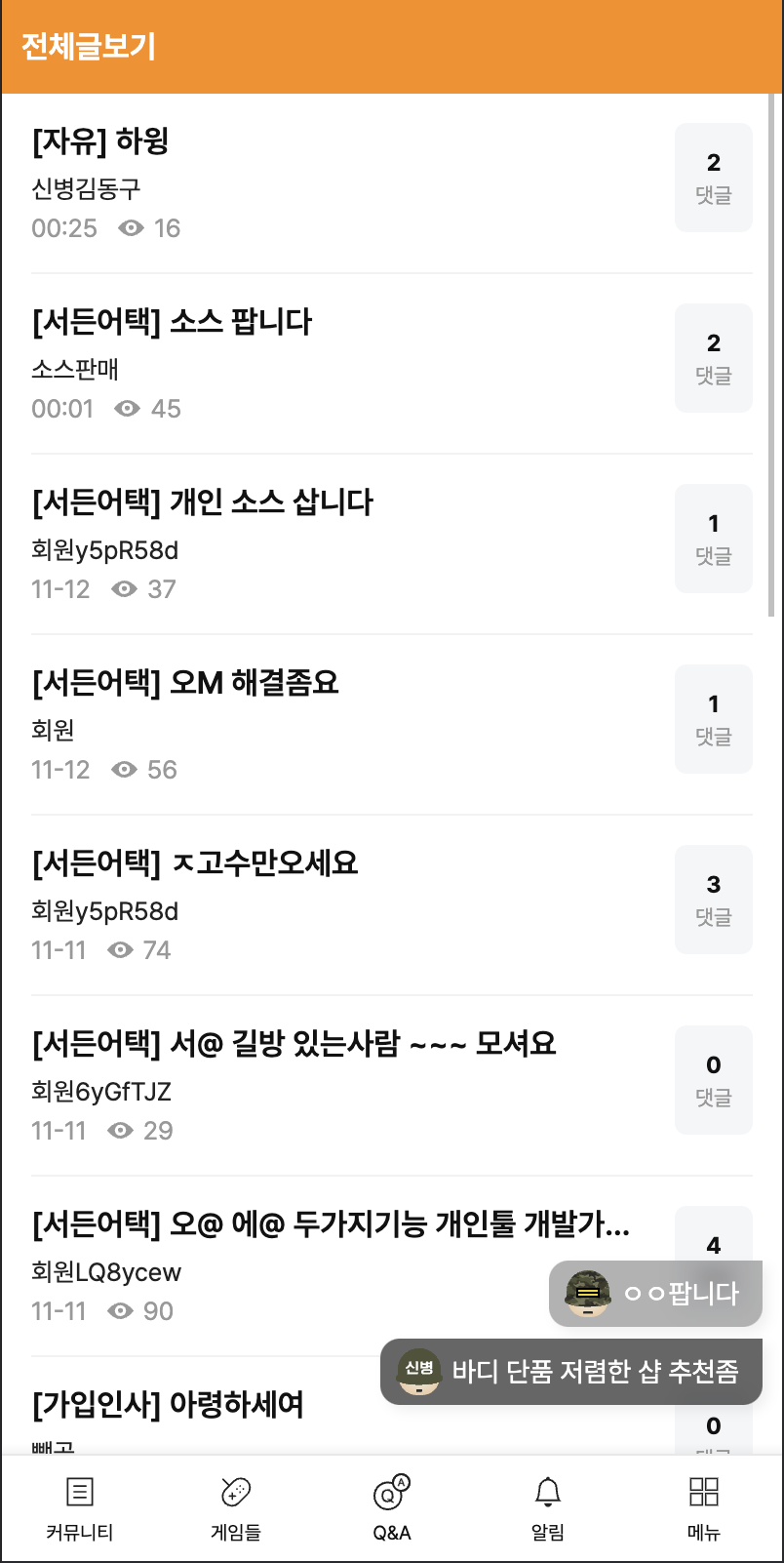Open the post 서@ 길방 있는사람
The width and height of the screenshot is (784, 1563).
point(294,1044)
